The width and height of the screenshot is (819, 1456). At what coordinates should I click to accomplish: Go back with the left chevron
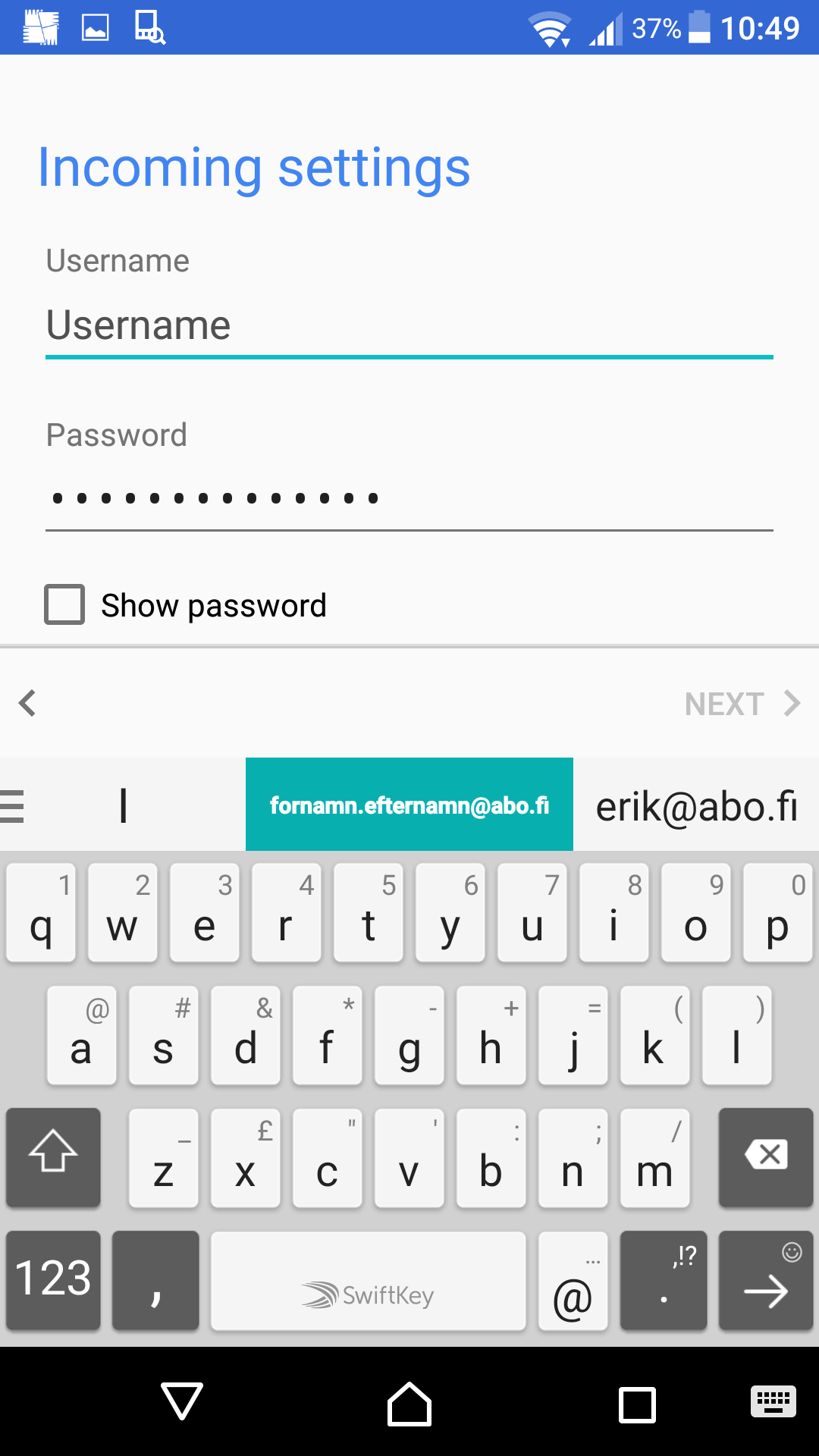coord(28,703)
